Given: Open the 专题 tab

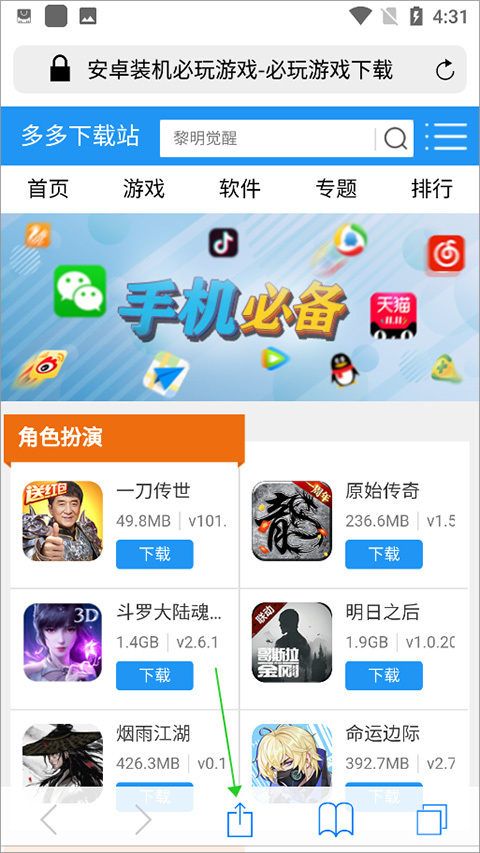Looking at the screenshot, I should pos(336,189).
